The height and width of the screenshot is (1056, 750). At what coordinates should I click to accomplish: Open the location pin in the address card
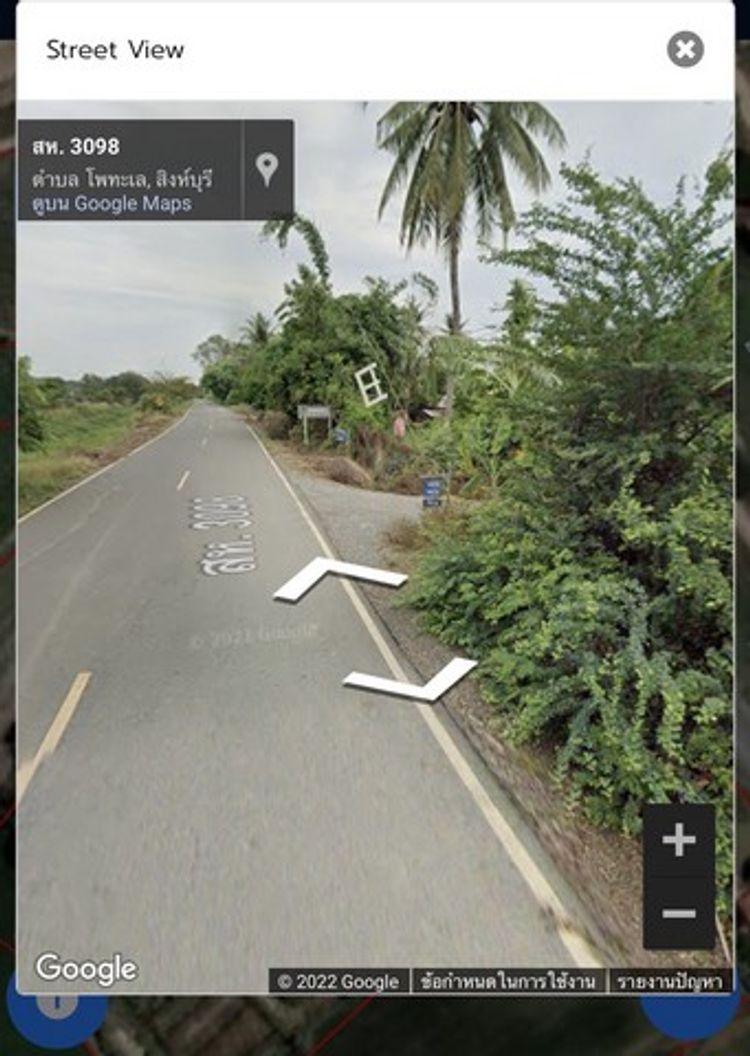[x=267, y=169]
